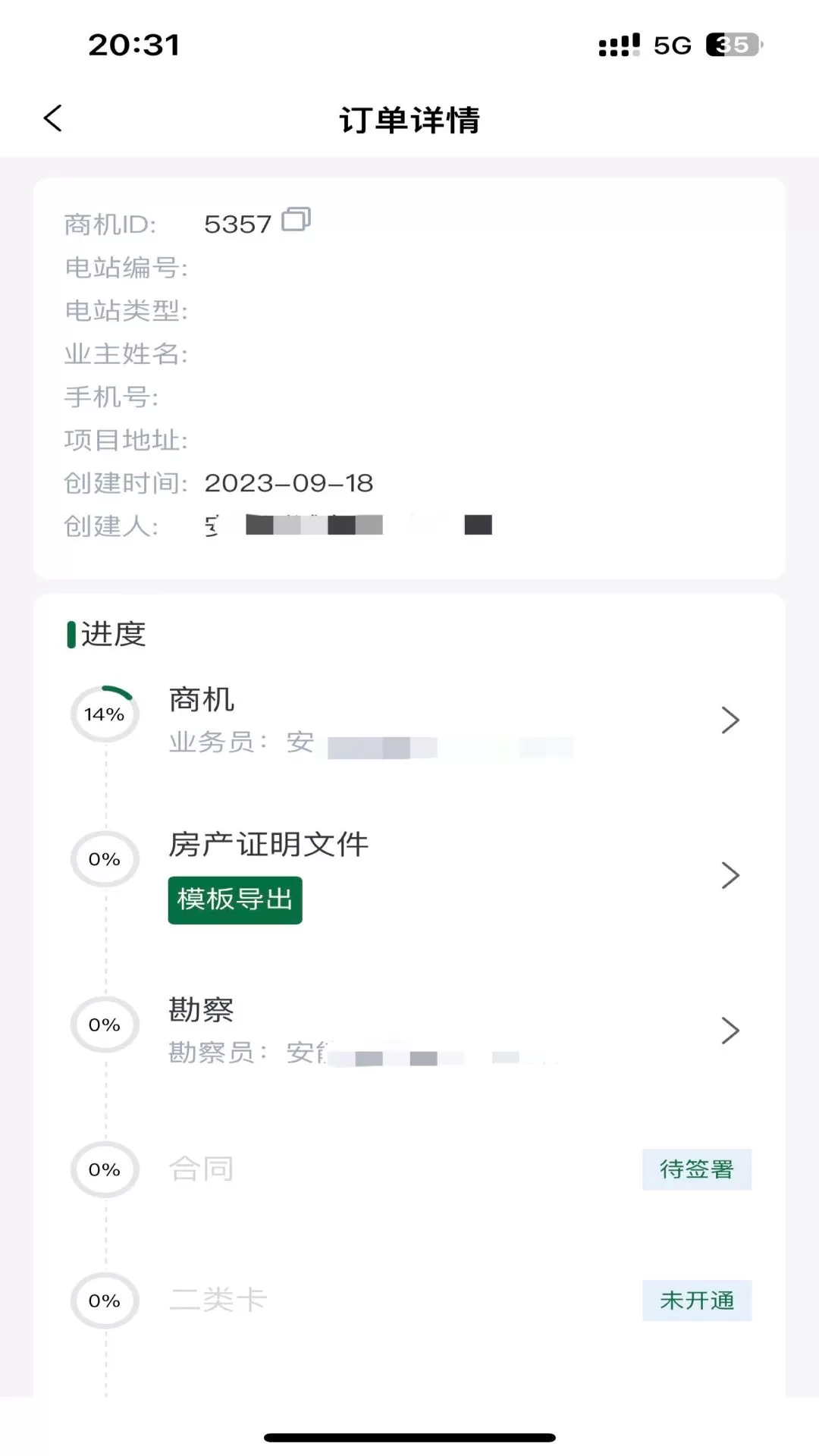Tap the 未开通 tag on 二类卡
Viewport: 819px width, 1456px height.
pyautogui.click(x=697, y=1301)
